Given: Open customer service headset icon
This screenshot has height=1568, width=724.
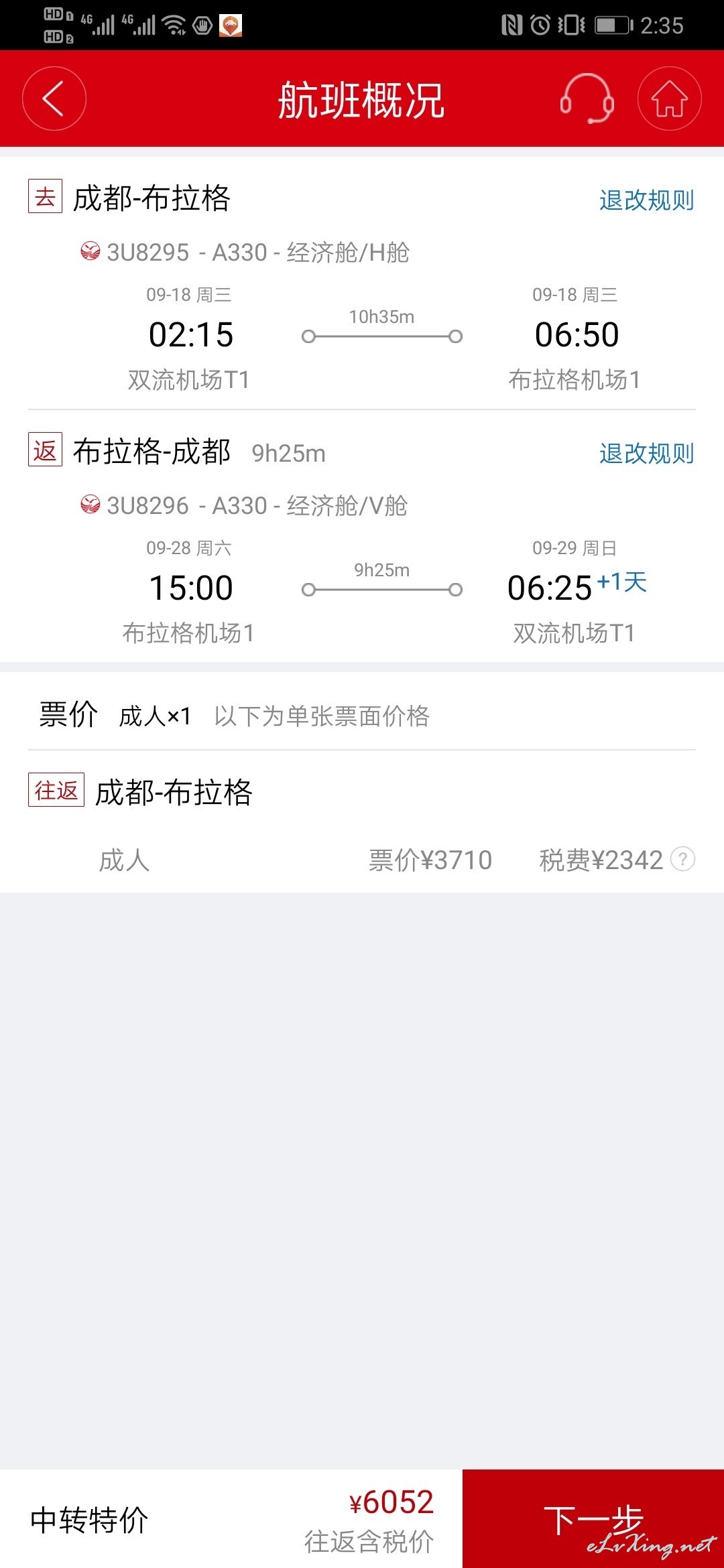Looking at the screenshot, I should click(587, 99).
